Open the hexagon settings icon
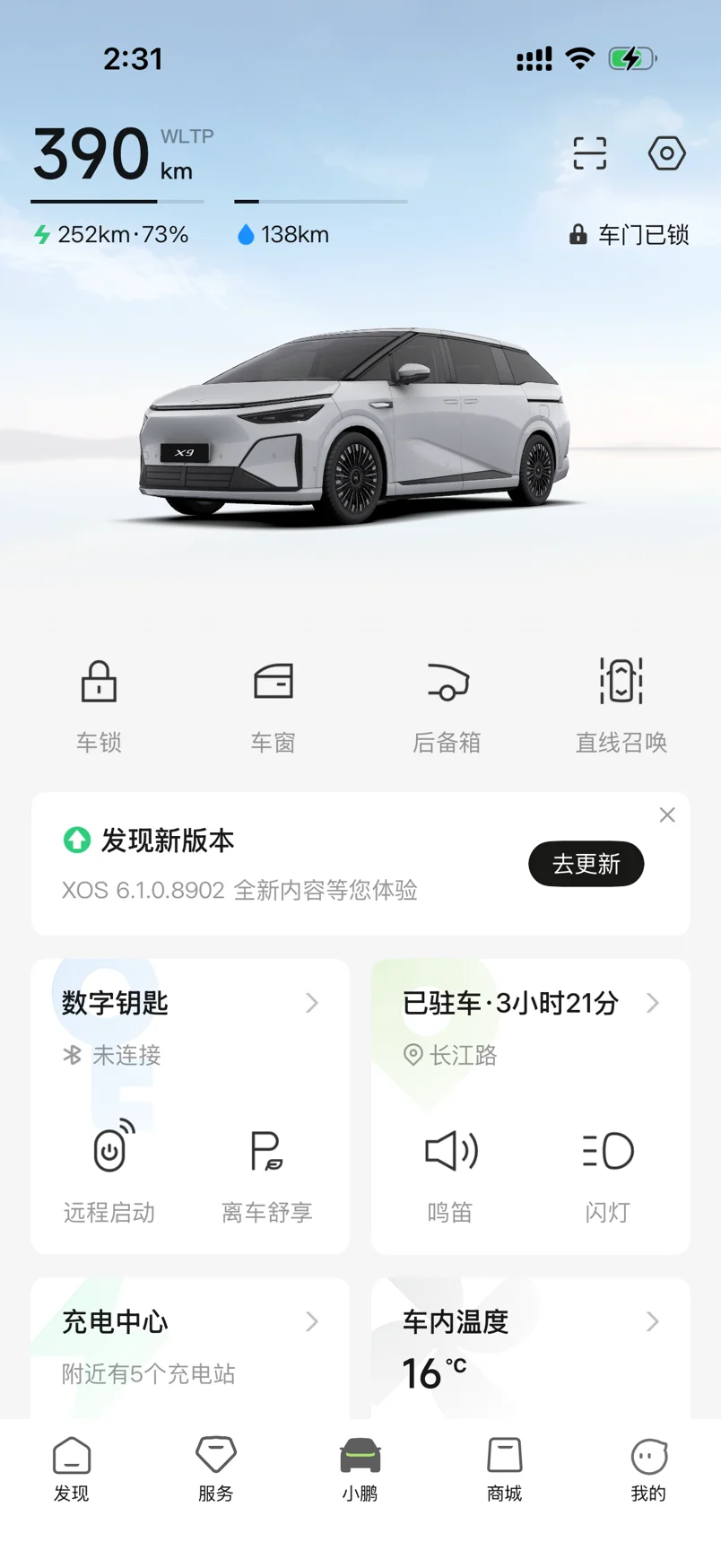 pyautogui.click(x=666, y=153)
